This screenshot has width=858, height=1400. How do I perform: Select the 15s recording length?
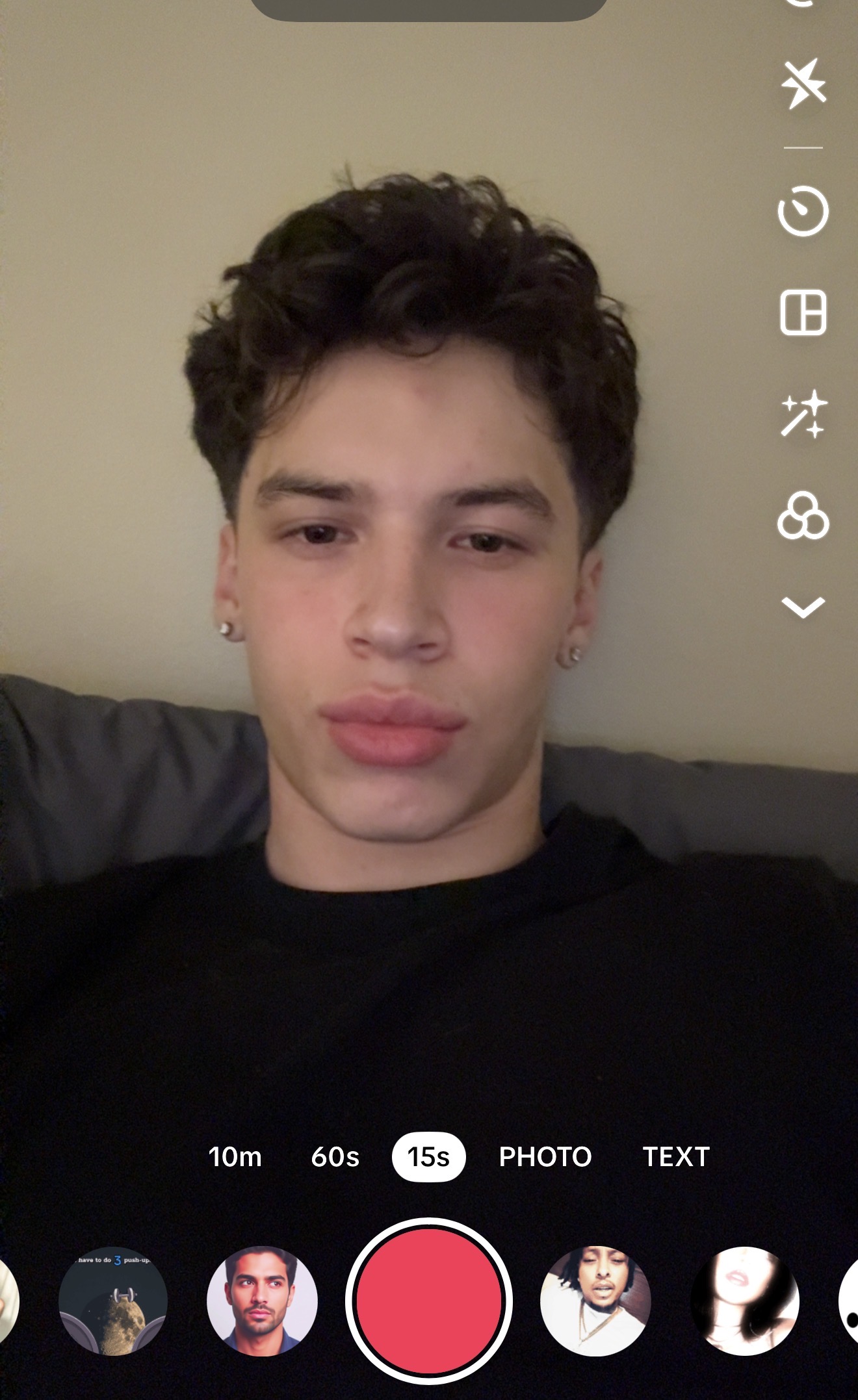click(x=428, y=1157)
